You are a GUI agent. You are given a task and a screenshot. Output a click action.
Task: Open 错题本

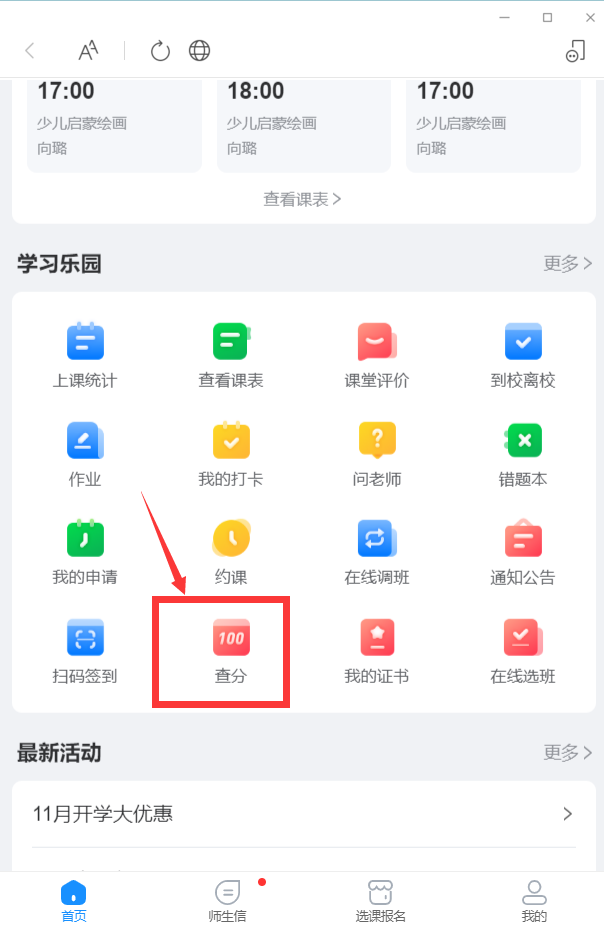(523, 453)
